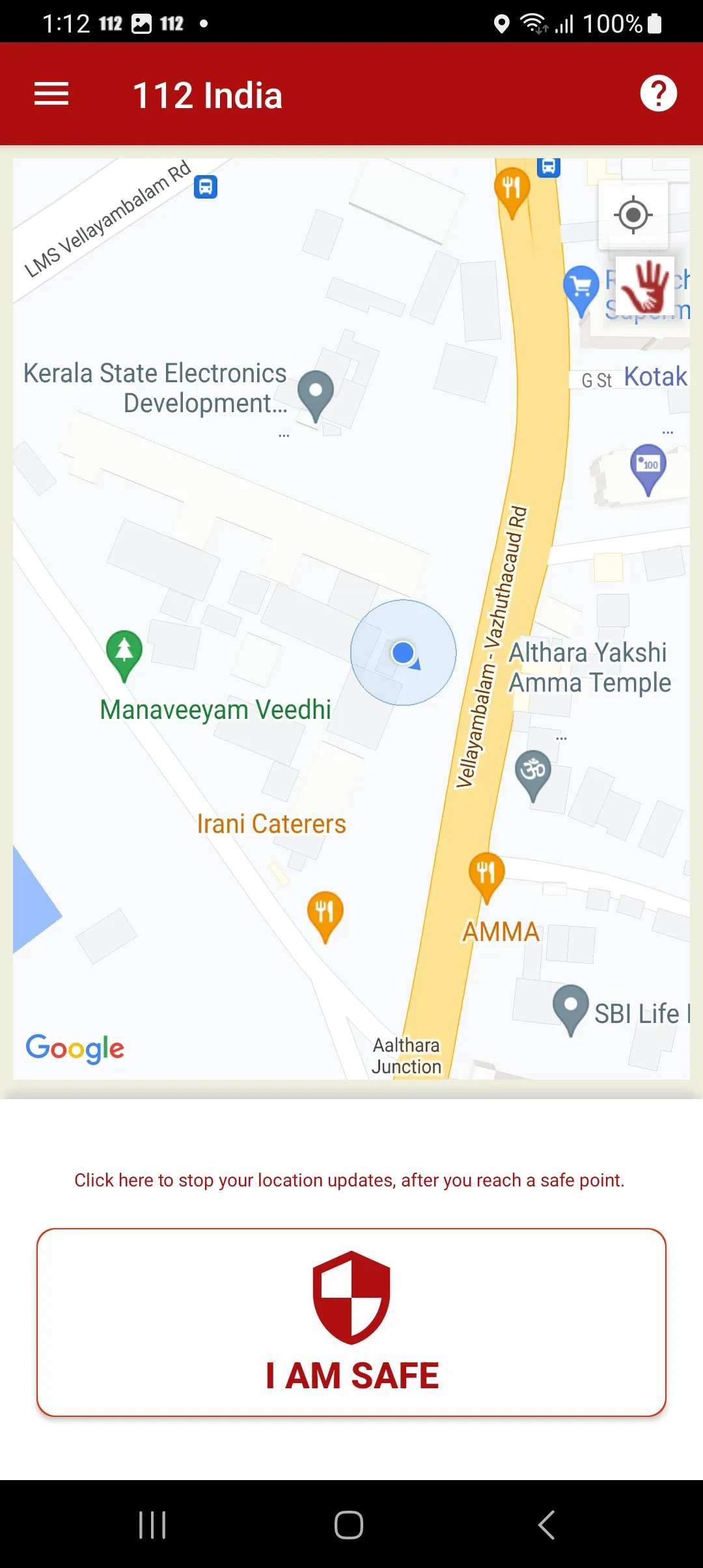Select Kerala State Electronics Development map pin
The image size is (703, 1568).
316,393
